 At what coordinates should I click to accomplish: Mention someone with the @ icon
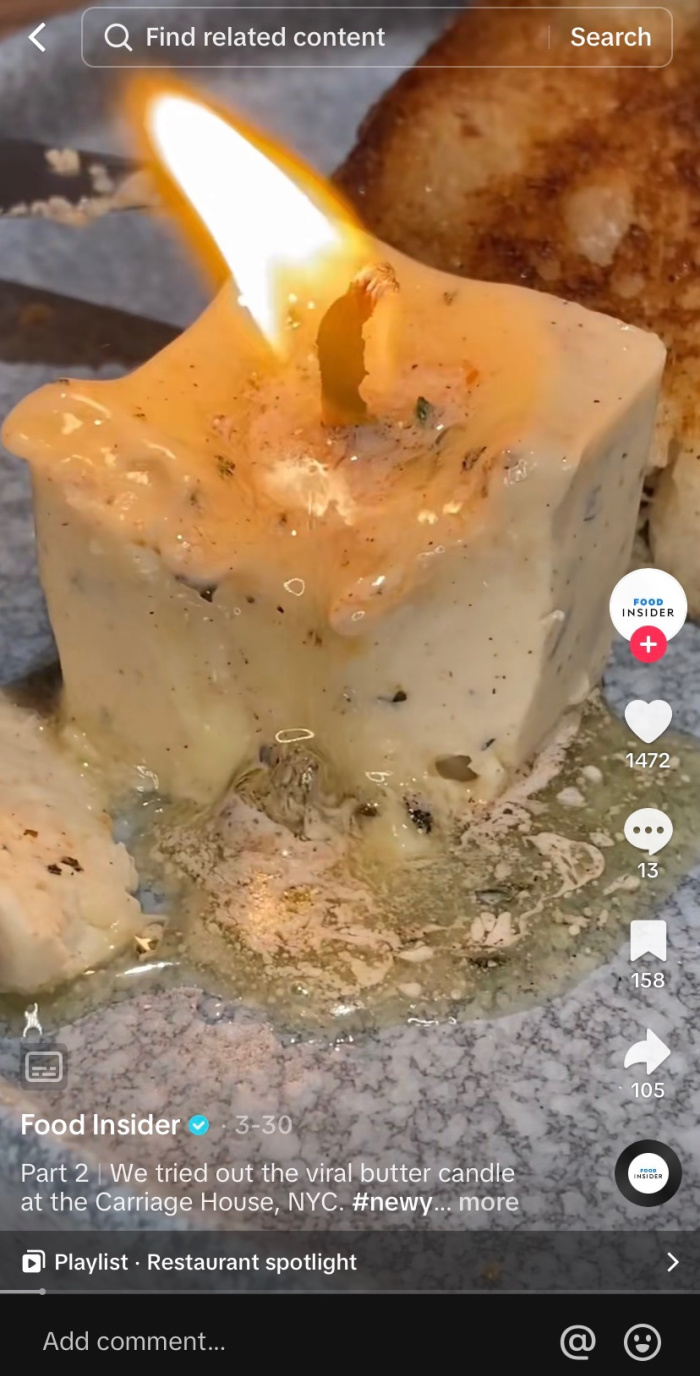tap(578, 1342)
